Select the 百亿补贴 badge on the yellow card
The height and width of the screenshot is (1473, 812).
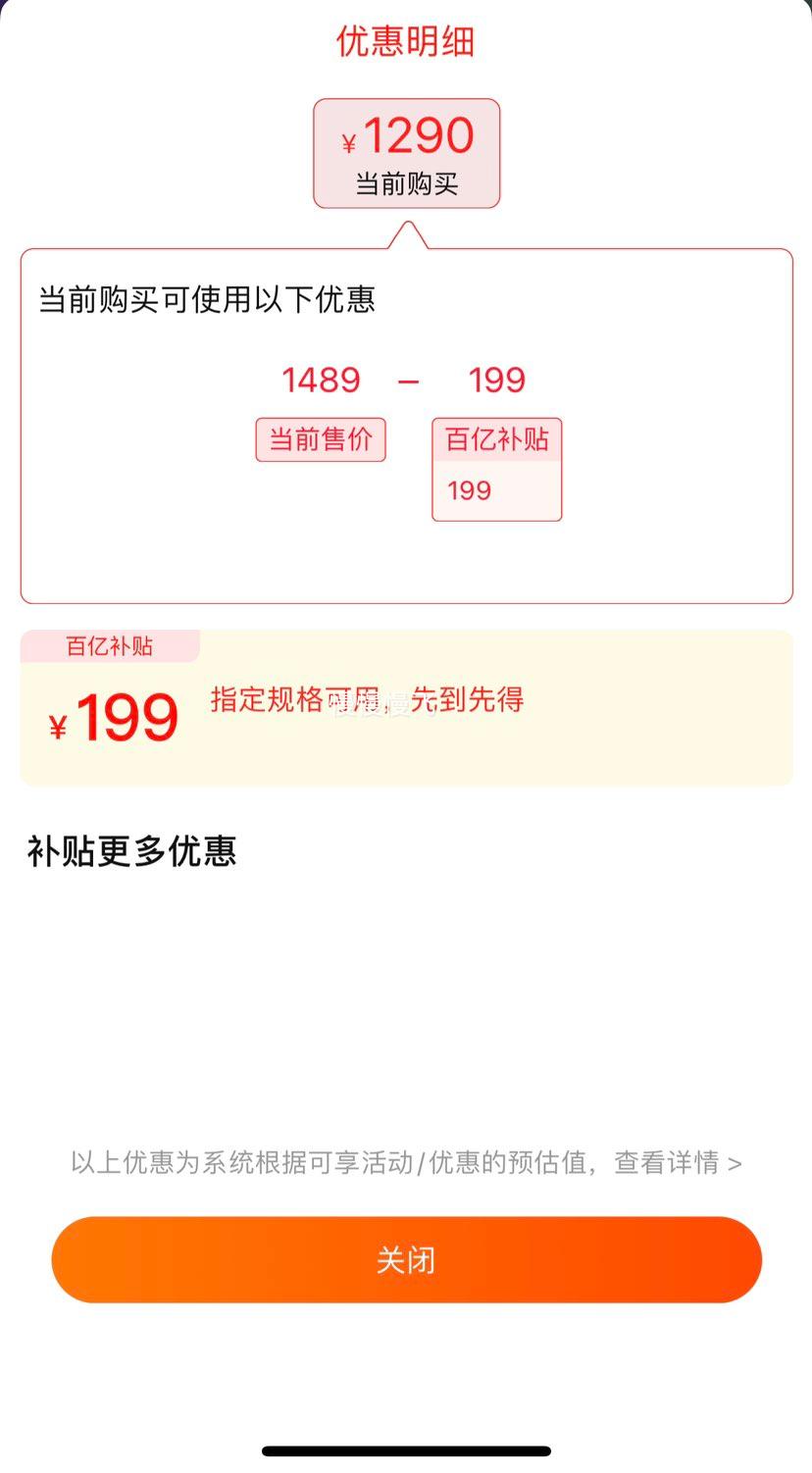coord(110,646)
